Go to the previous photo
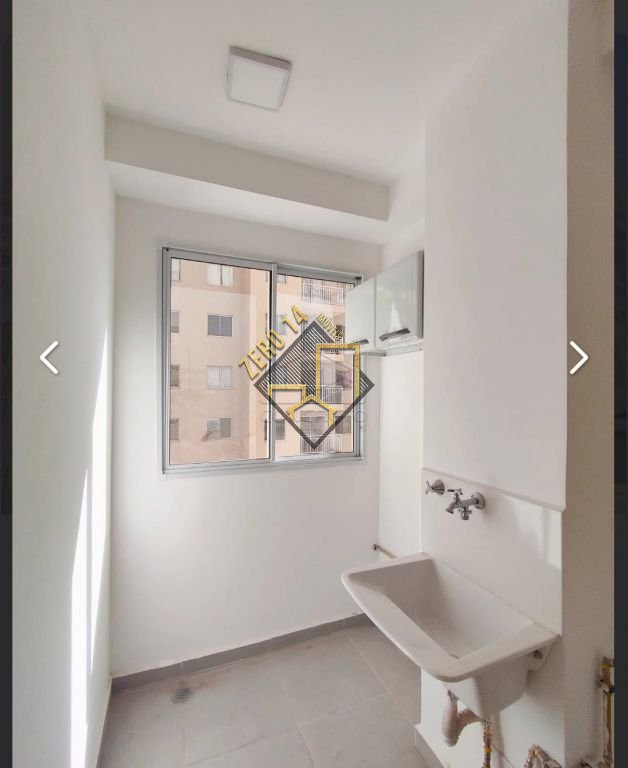Viewport: 628px width, 768px height. tap(49, 358)
